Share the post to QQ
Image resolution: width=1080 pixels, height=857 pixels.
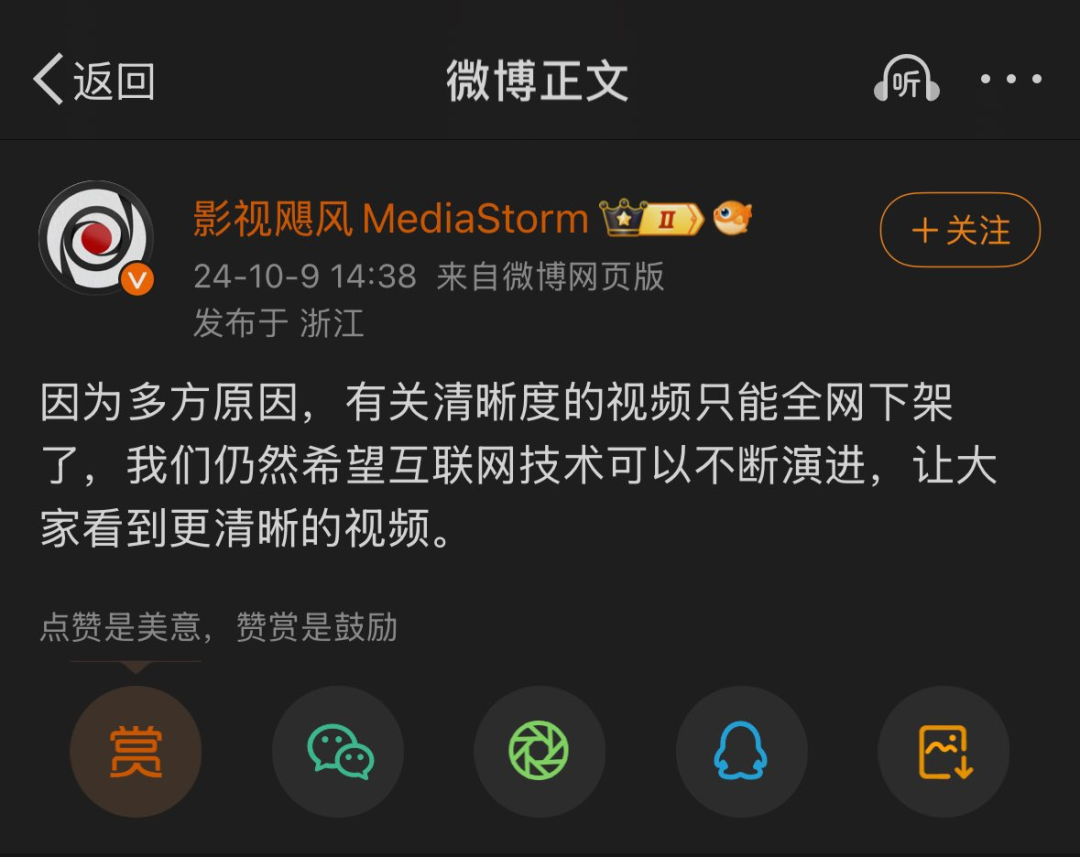[741, 752]
